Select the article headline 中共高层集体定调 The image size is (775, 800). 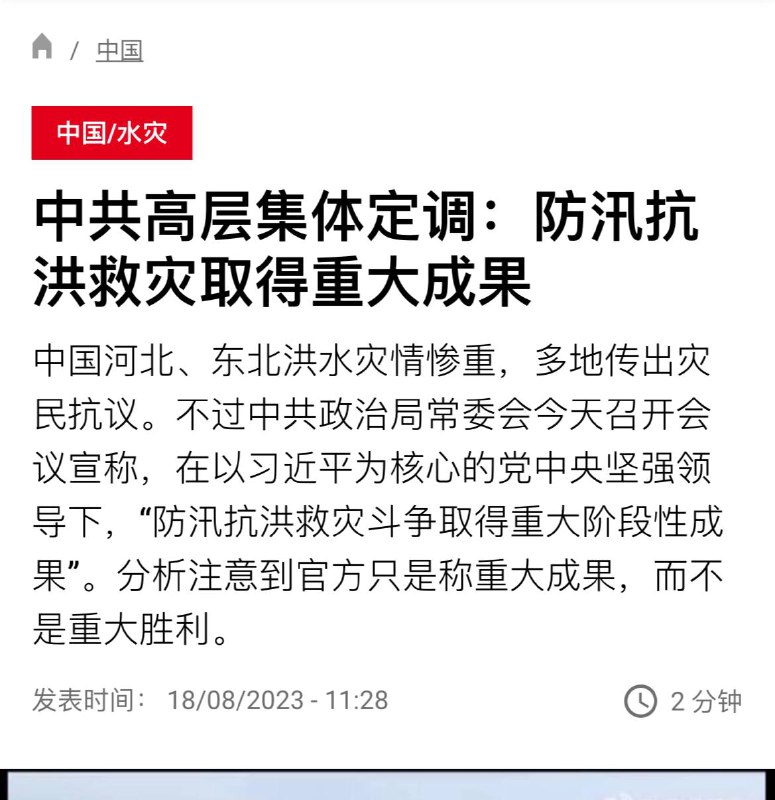click(370, 218)
